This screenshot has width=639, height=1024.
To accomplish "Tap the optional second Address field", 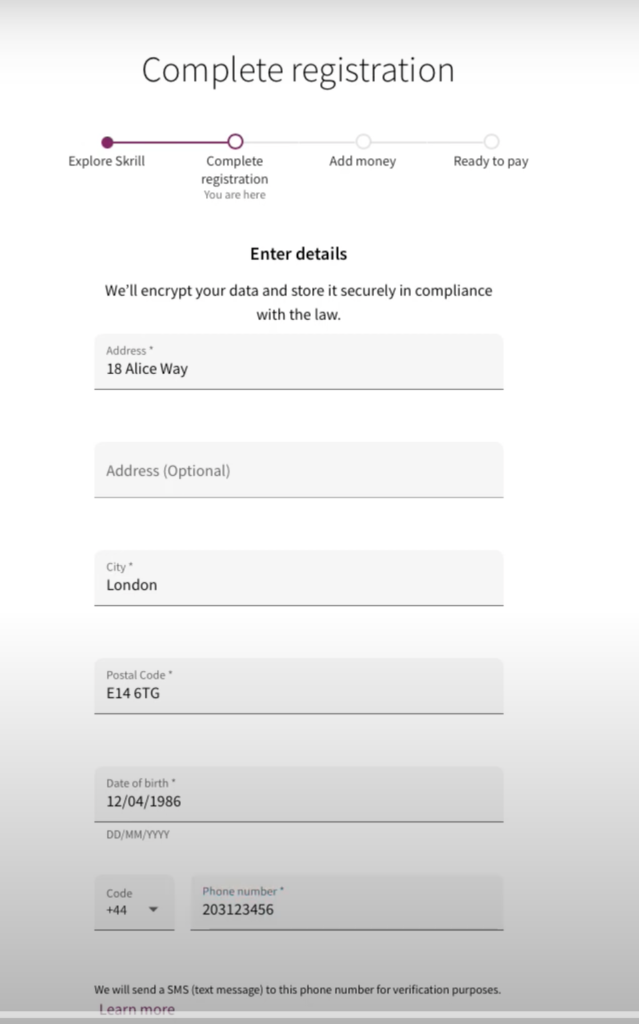I will coord(299,470).
